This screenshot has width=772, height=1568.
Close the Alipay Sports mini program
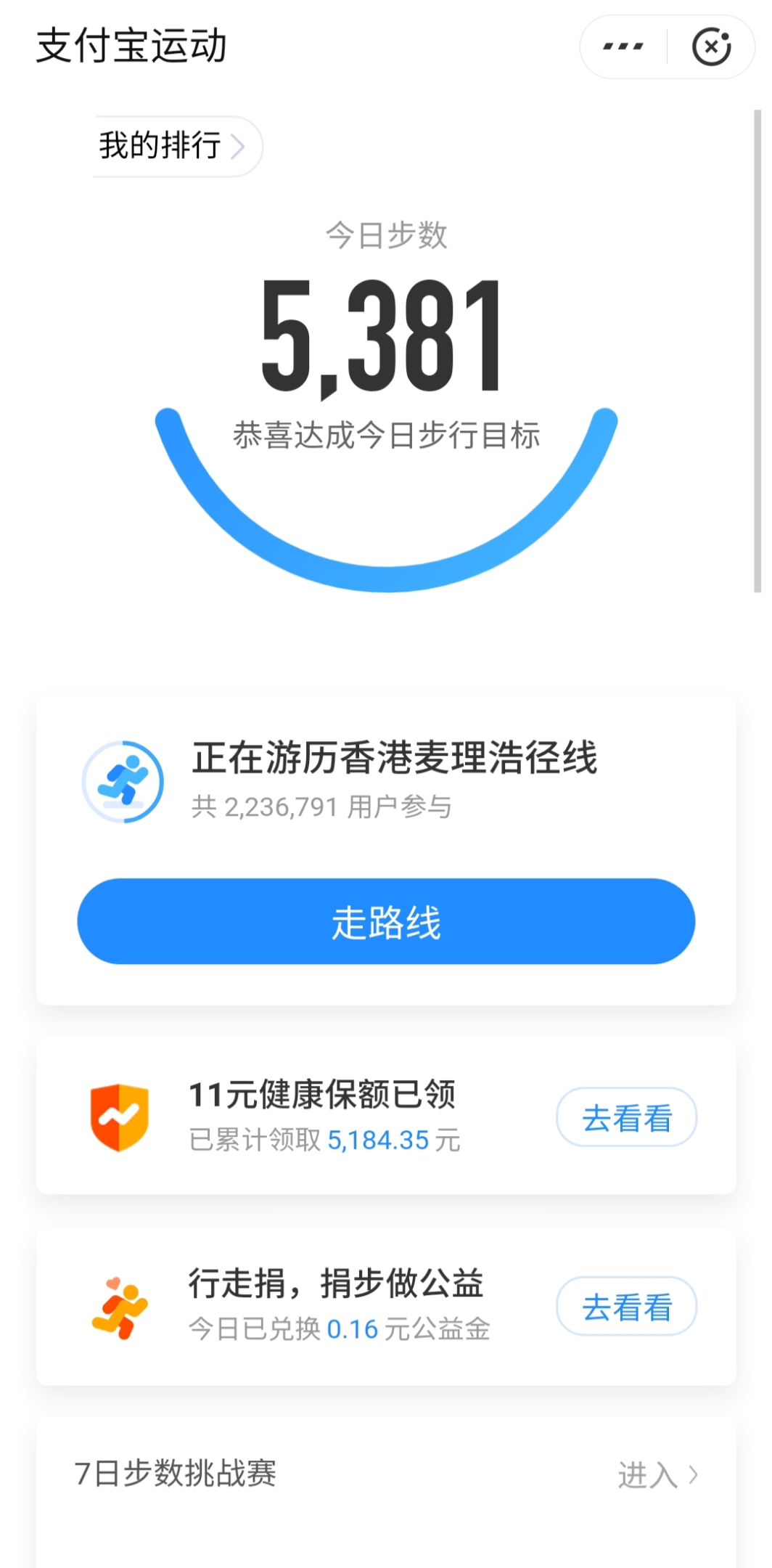pyautogui.click(x=711, y=47)
